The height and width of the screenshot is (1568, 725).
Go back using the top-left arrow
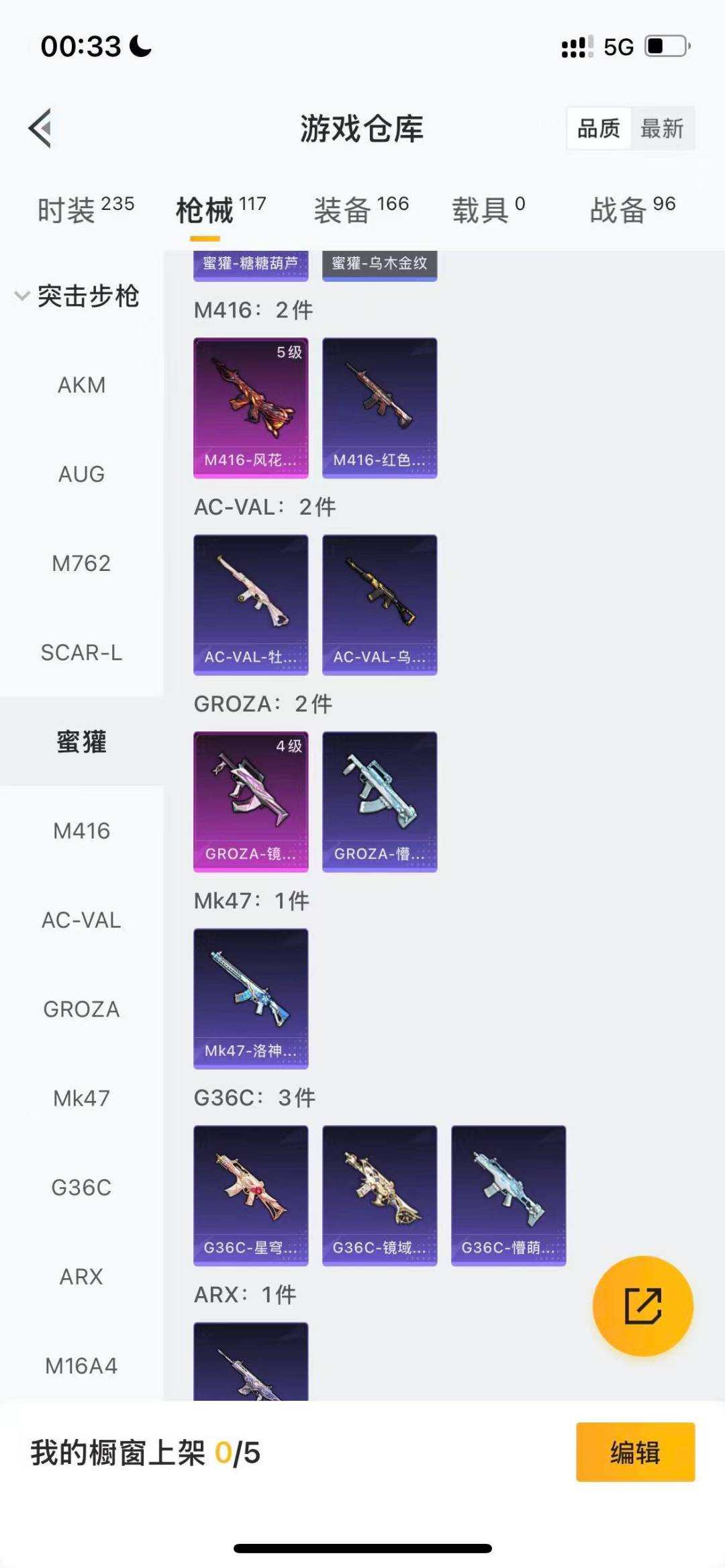(x=40, y=127)
